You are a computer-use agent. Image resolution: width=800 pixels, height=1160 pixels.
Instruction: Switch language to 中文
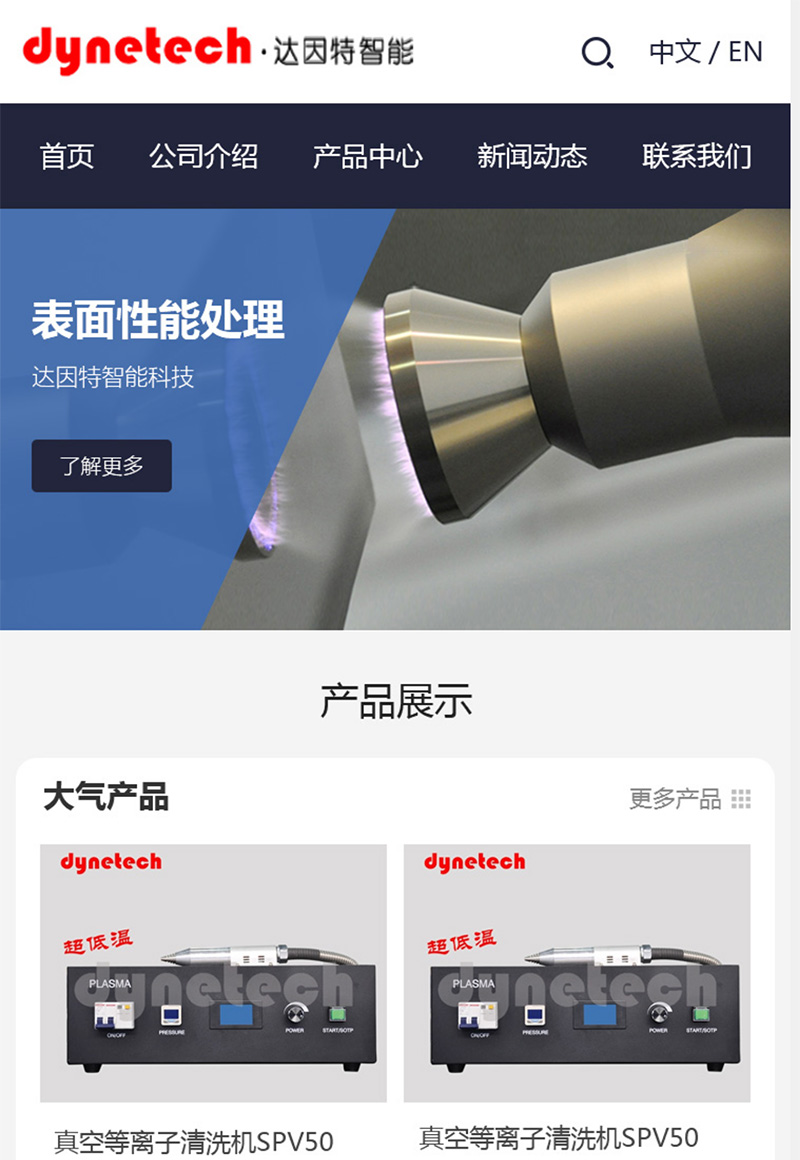point(675,52)
